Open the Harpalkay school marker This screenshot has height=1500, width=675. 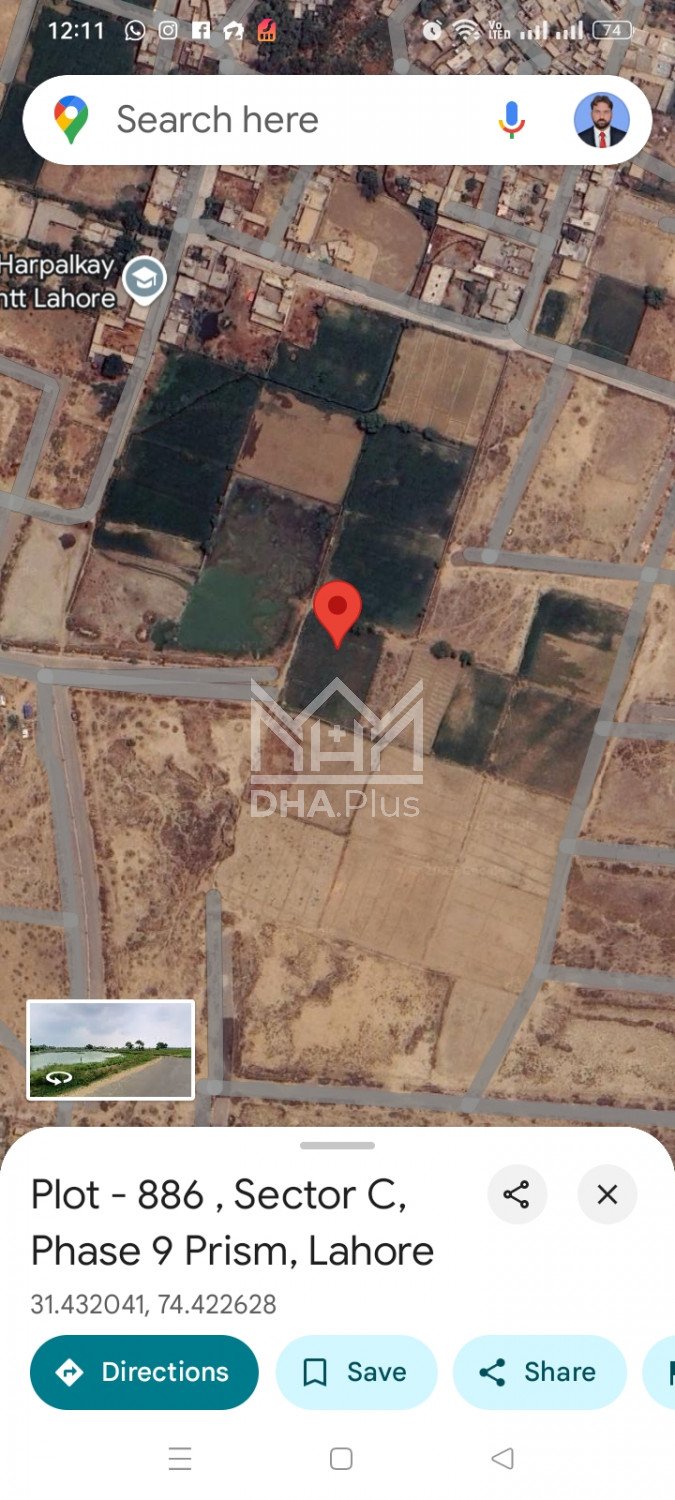coord(144,282)
